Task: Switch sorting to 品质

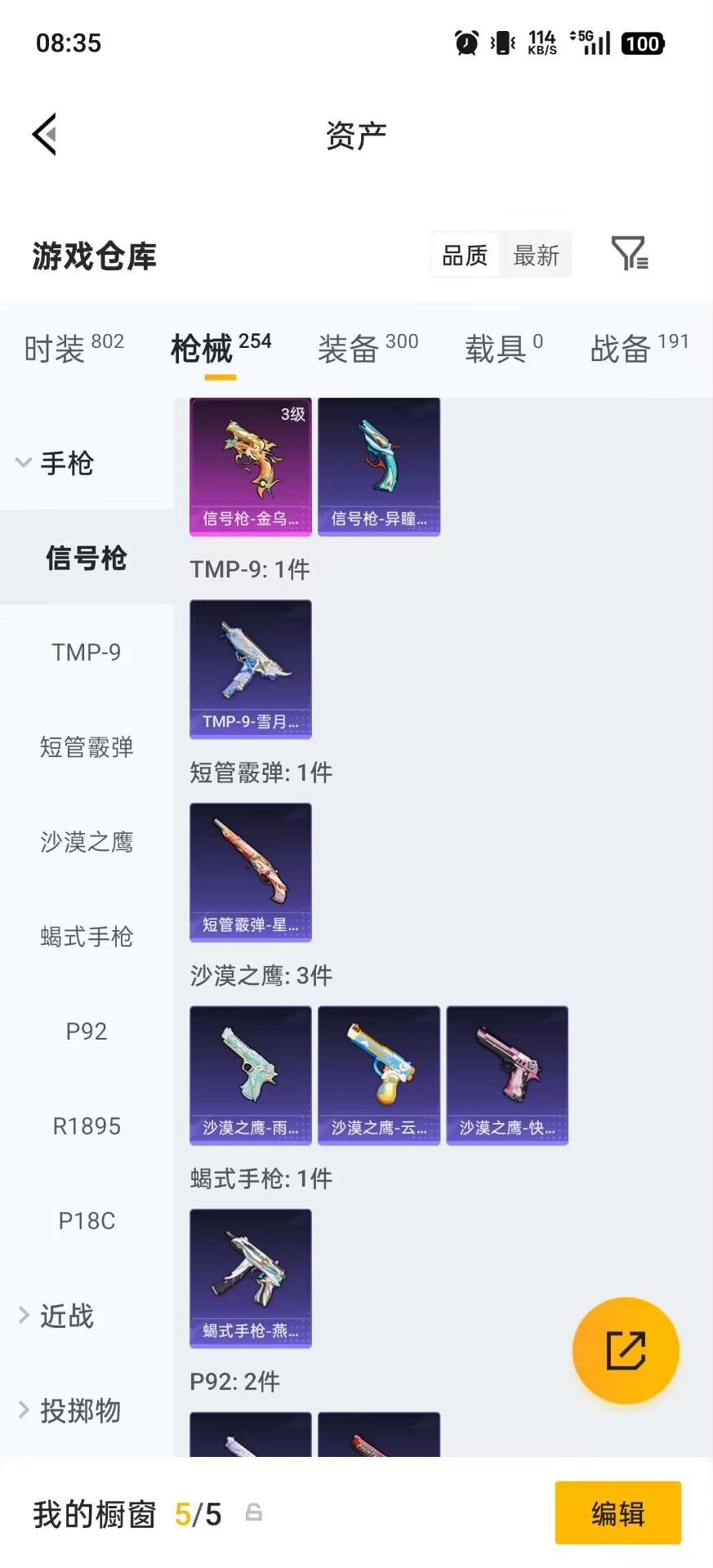Action: tap(463, 255)
